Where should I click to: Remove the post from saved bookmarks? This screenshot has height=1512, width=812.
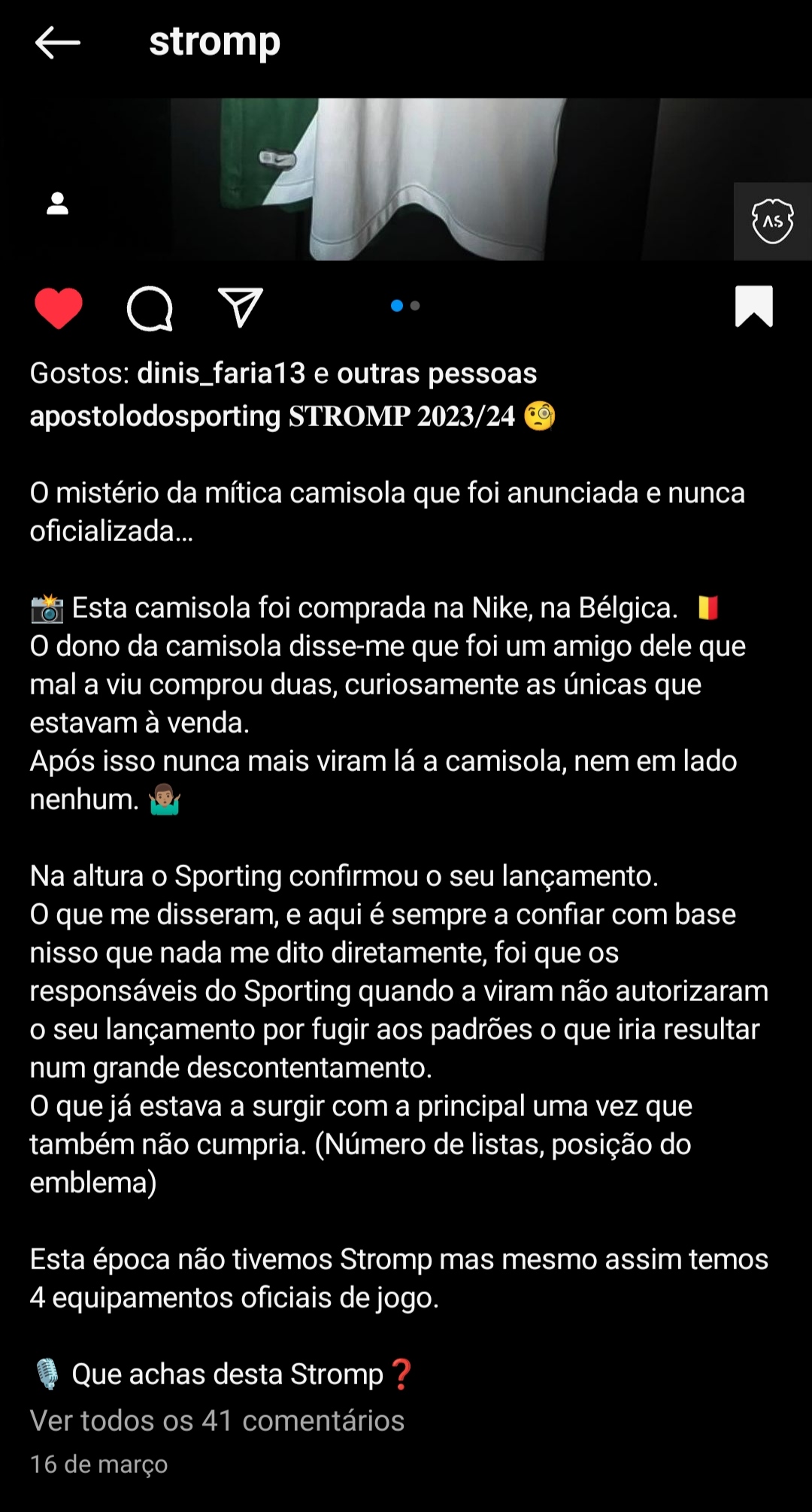[x=753, y=306]
